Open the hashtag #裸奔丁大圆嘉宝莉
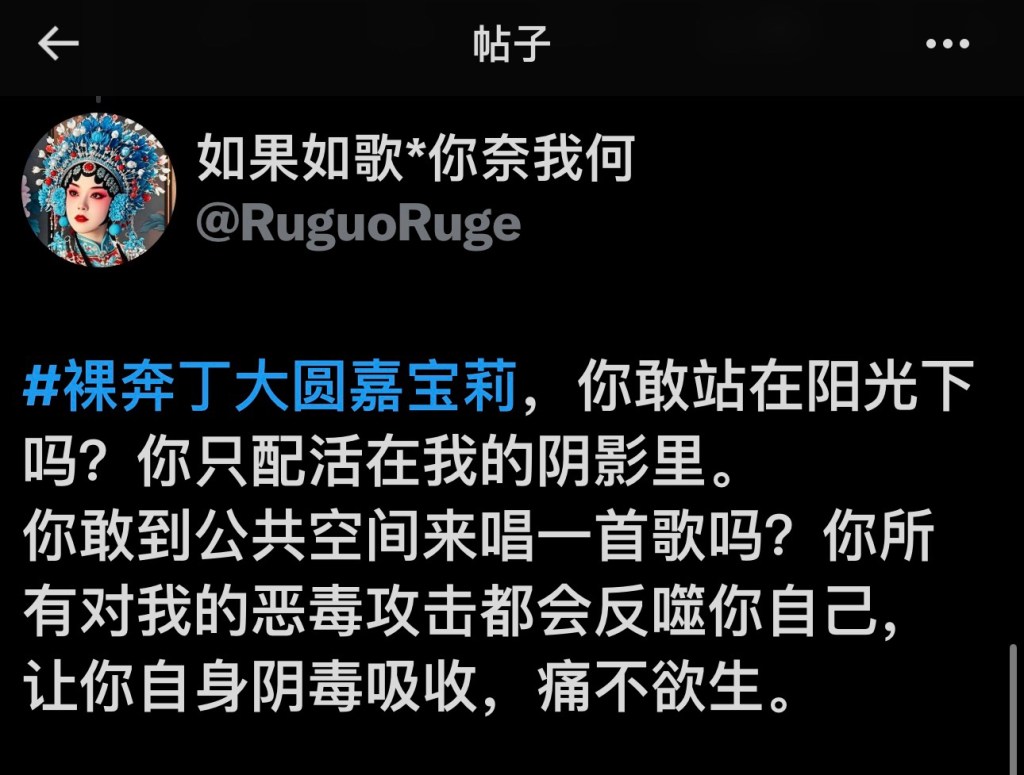The image size is (1024, 775). tap(269, 390)
